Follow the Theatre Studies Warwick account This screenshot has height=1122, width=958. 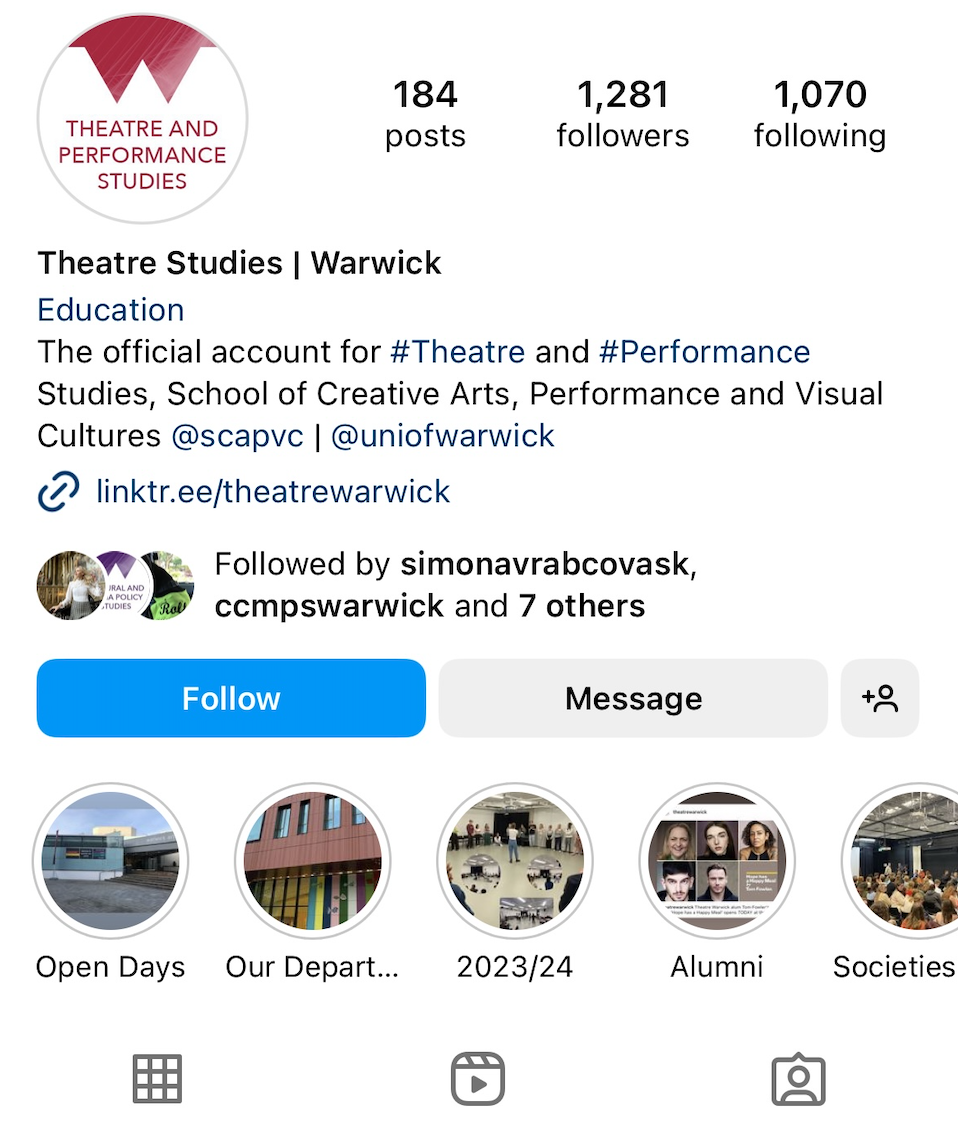(231, 698)
